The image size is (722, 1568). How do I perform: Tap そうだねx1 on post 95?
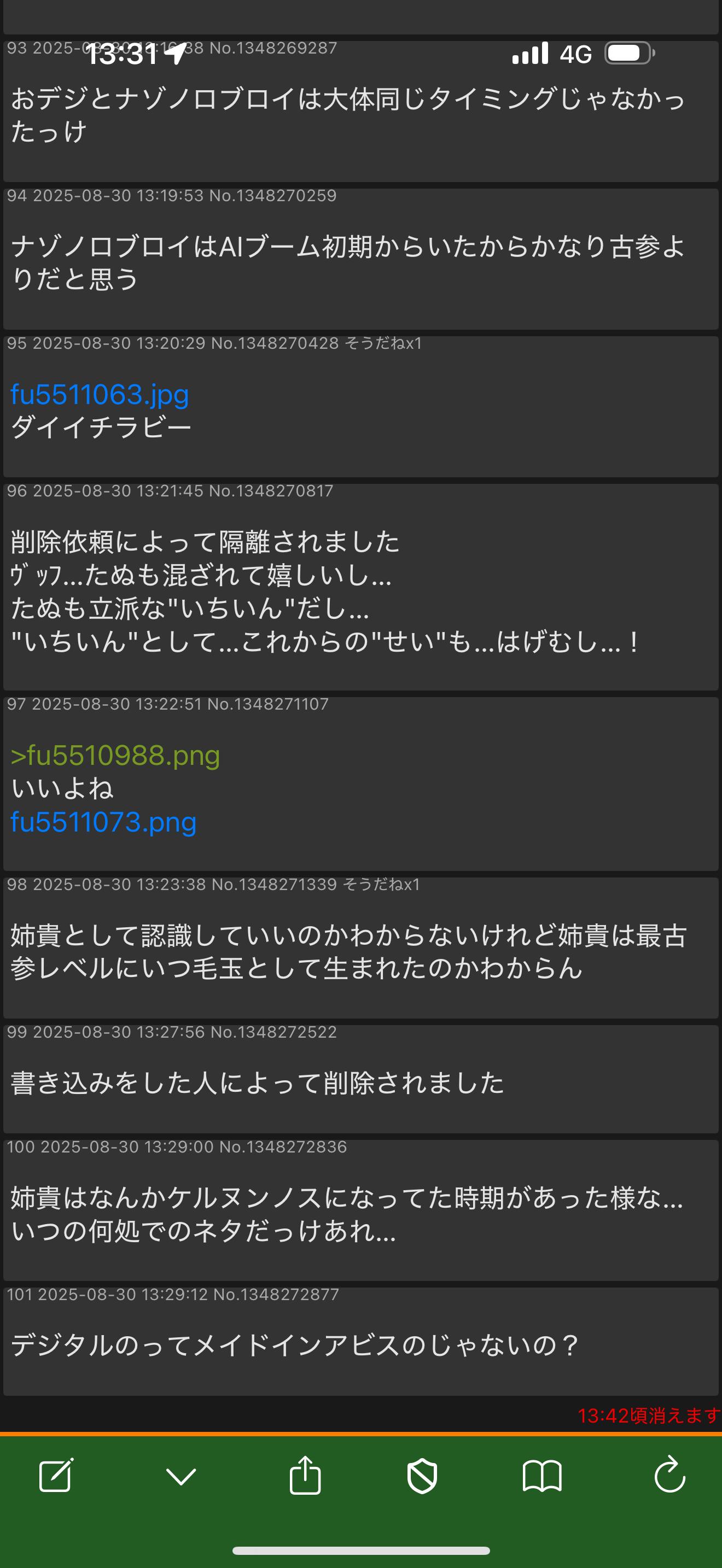383,343
